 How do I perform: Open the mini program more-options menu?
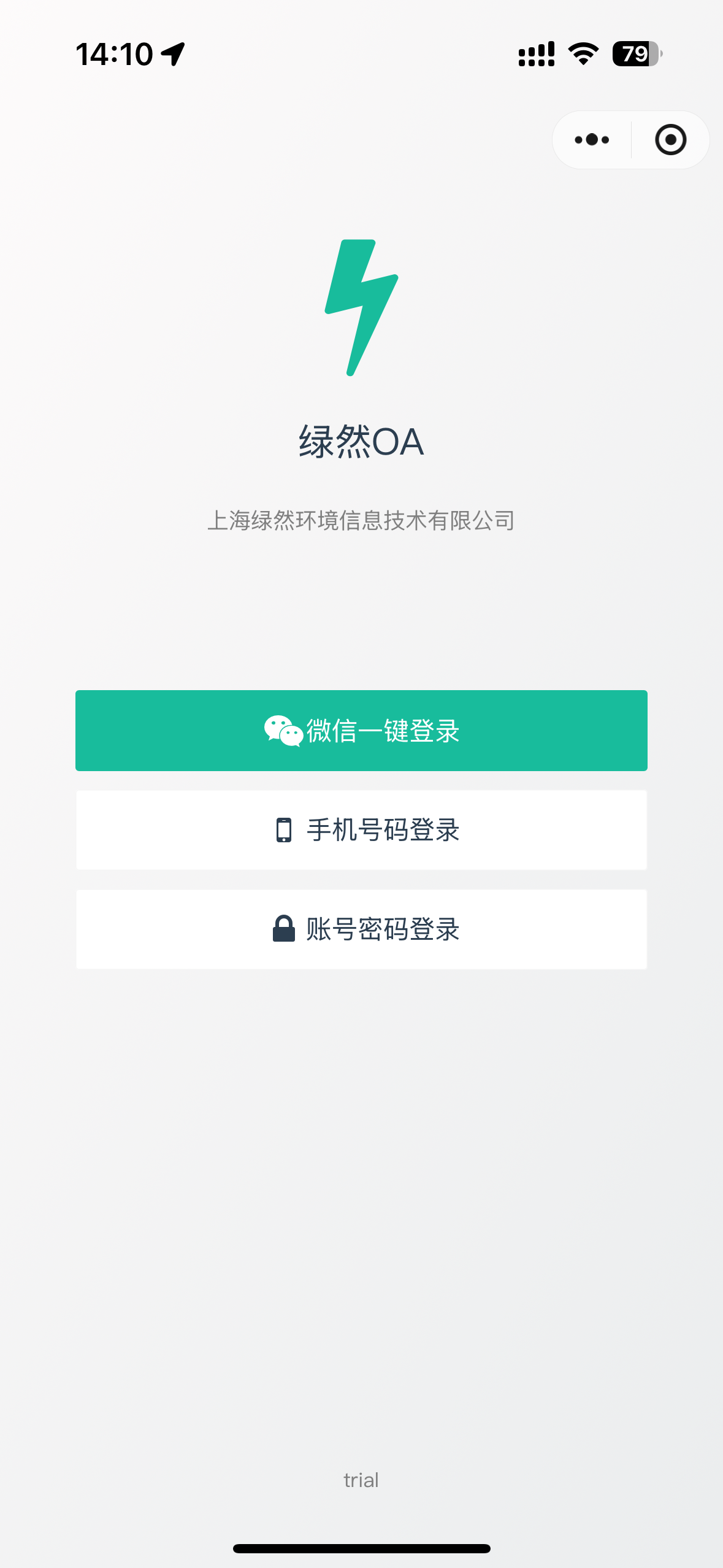coord(592,140)
